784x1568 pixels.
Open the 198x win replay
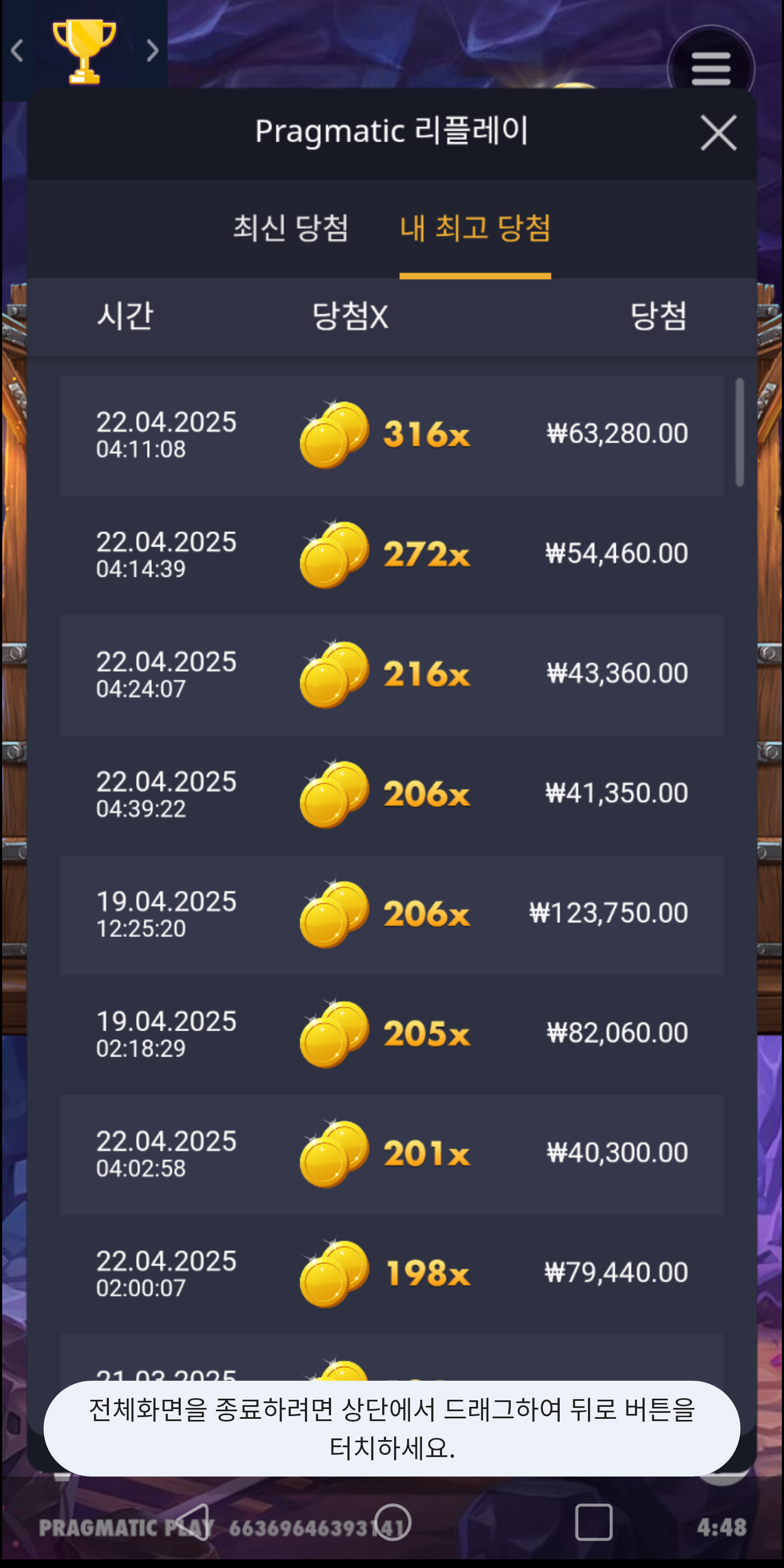[391, 1274]
